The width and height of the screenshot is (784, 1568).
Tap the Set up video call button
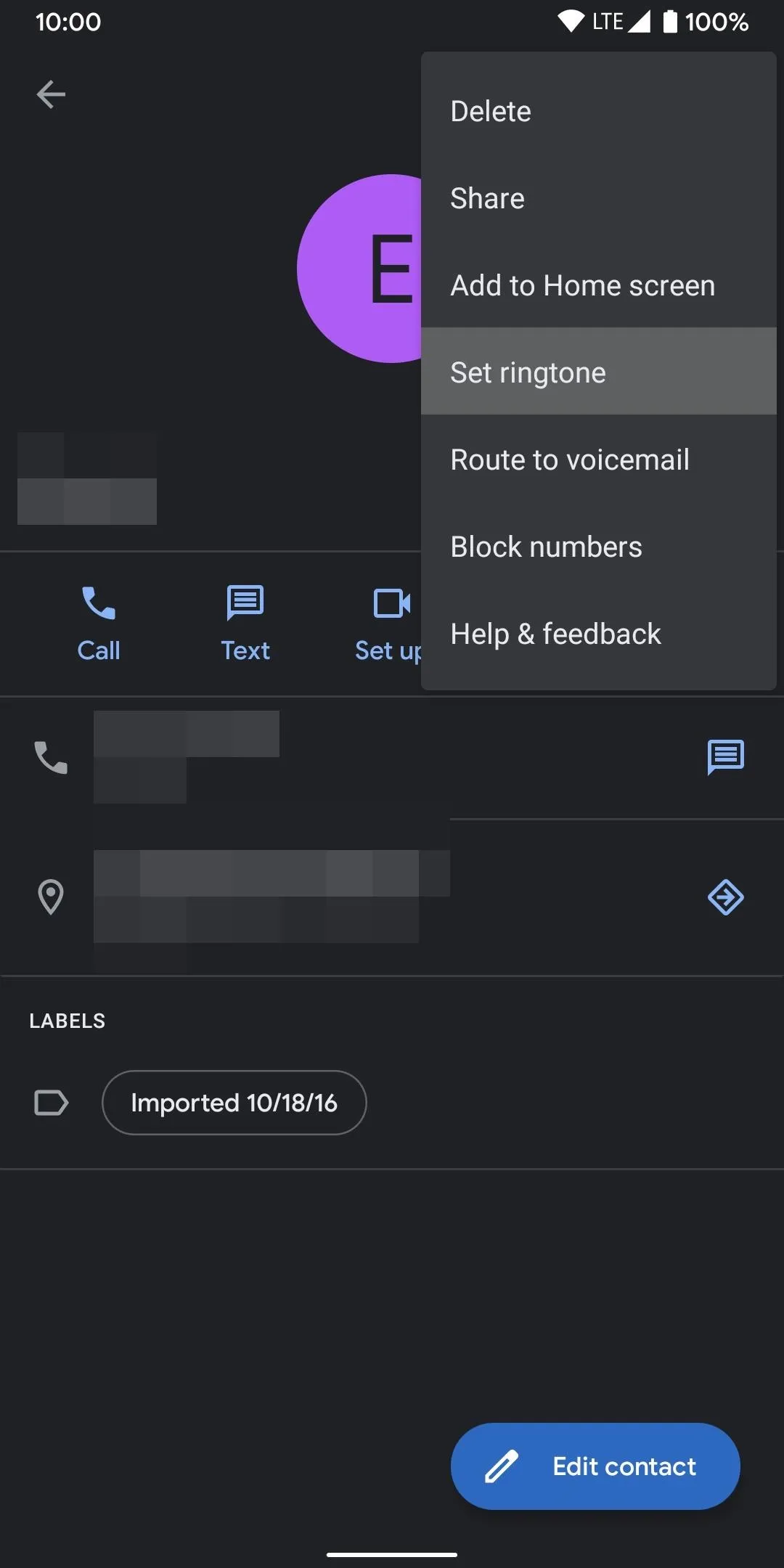[x=389, y=624]
